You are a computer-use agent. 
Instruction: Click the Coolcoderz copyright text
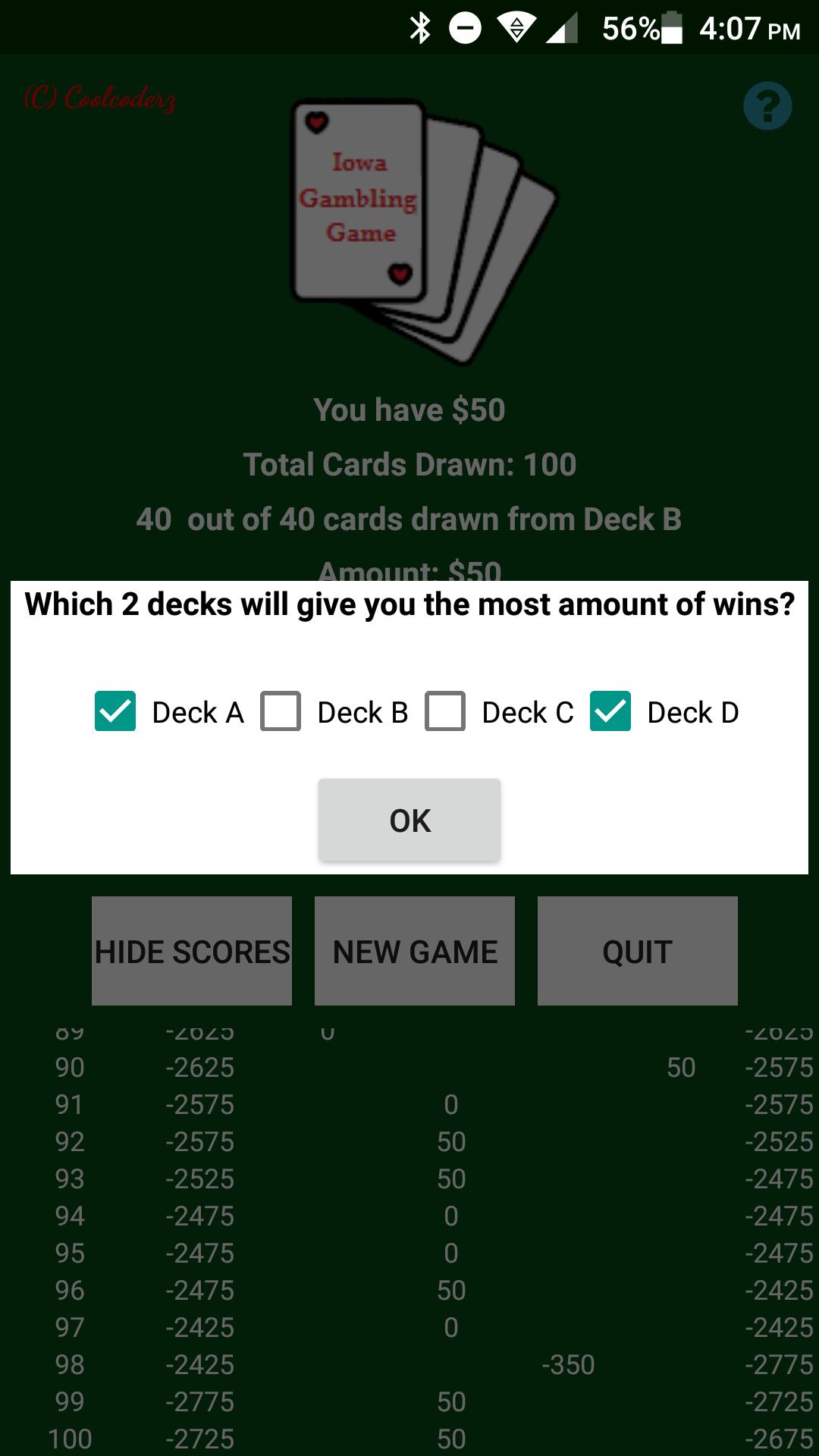click(x=100, y=97)
